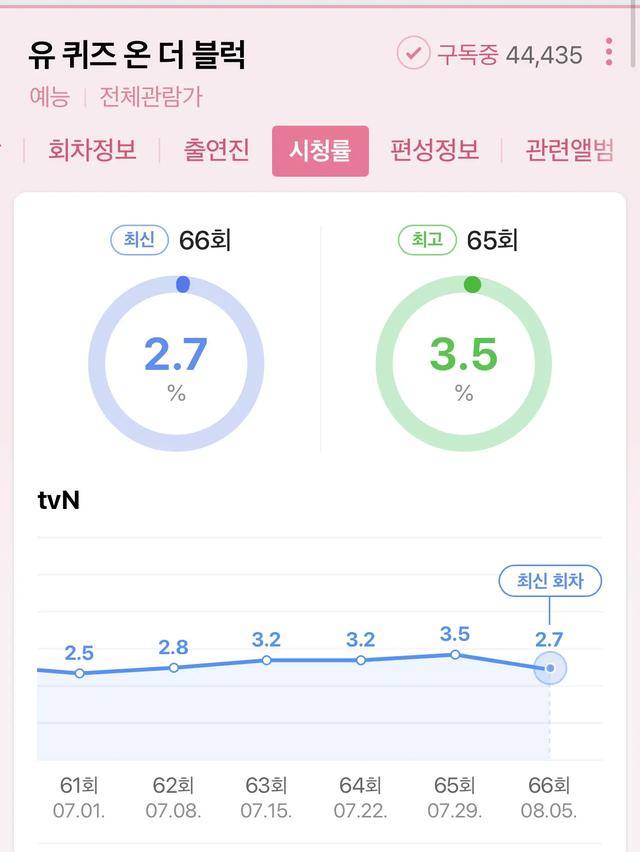This screenshot has height=852, width=640.
Task: Open the three-dot overflow menu
Action: (609, 52)
